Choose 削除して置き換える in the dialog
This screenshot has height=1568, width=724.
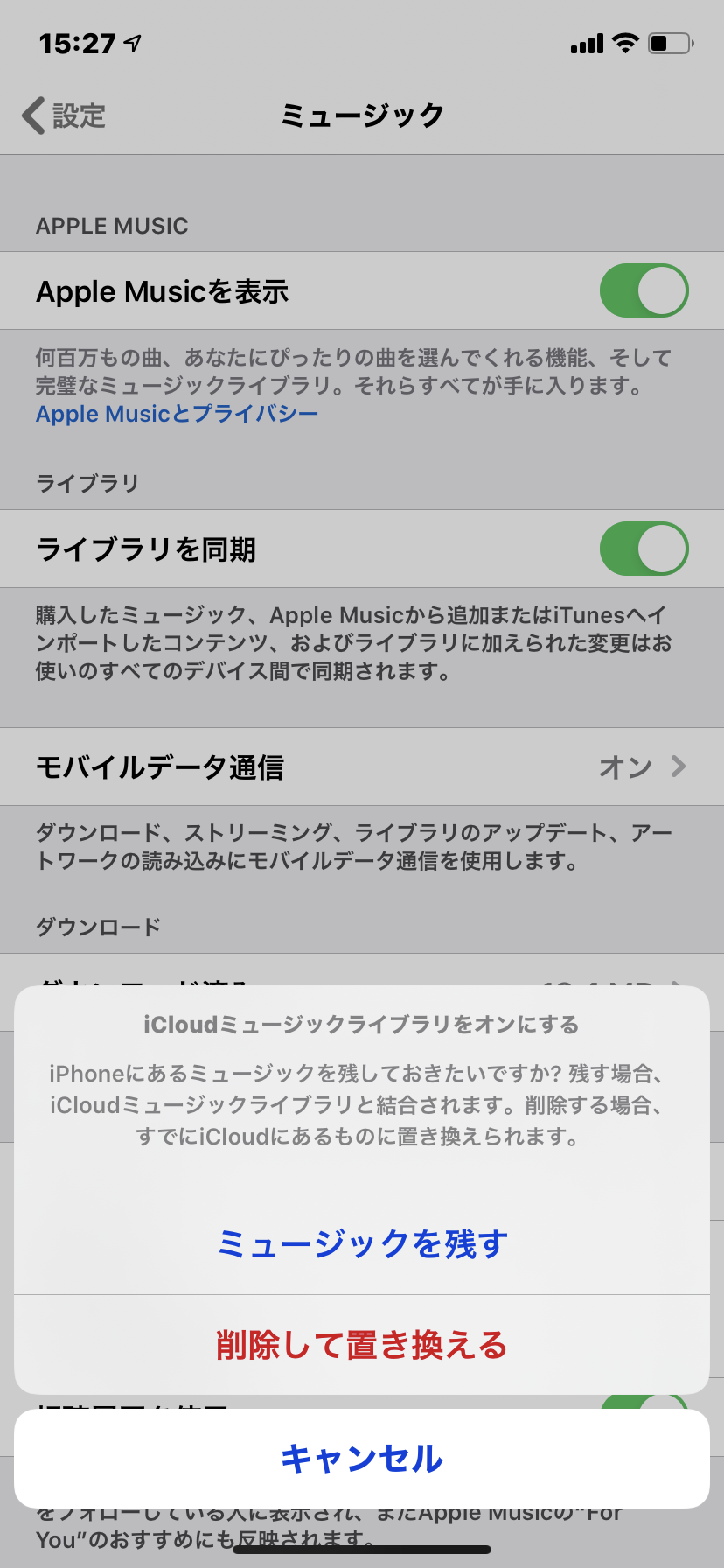tap(361, 1343)
